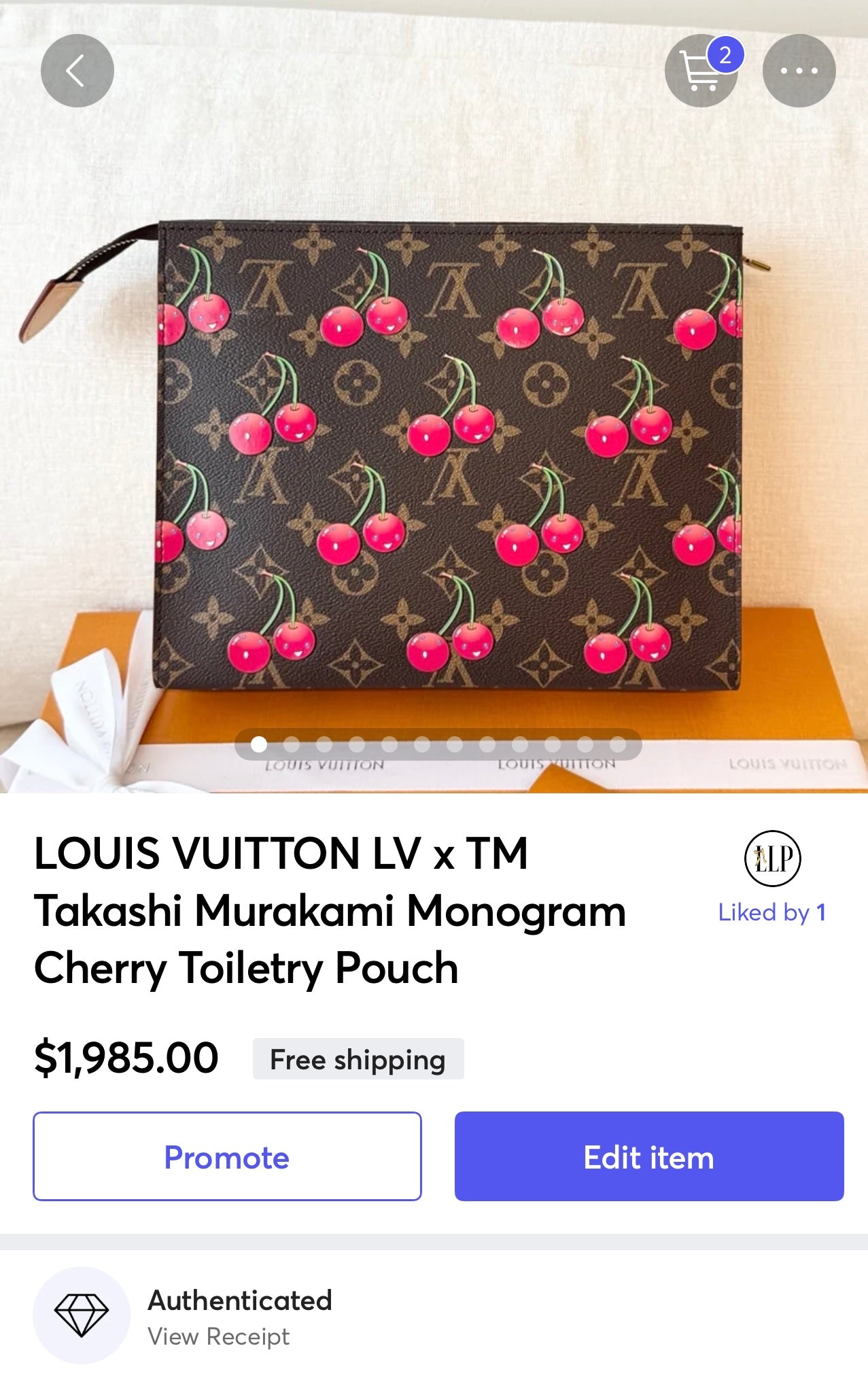Open the Toiletry Pouch photo full screen
868x1380 pixels.
coord(449,455)
